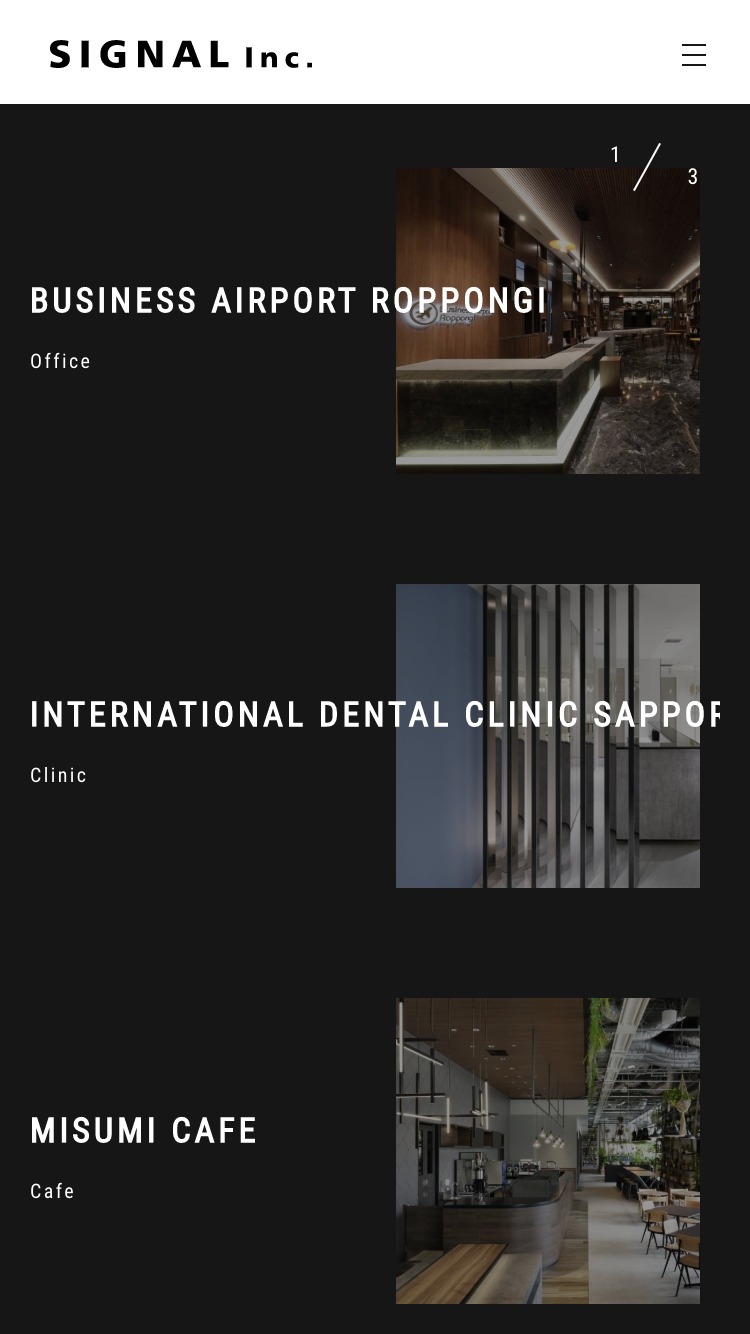Open the Misumi Cafe project
Viewport: 750px width, 1334px height.
pyautogui.click(x=144, y=1131)
